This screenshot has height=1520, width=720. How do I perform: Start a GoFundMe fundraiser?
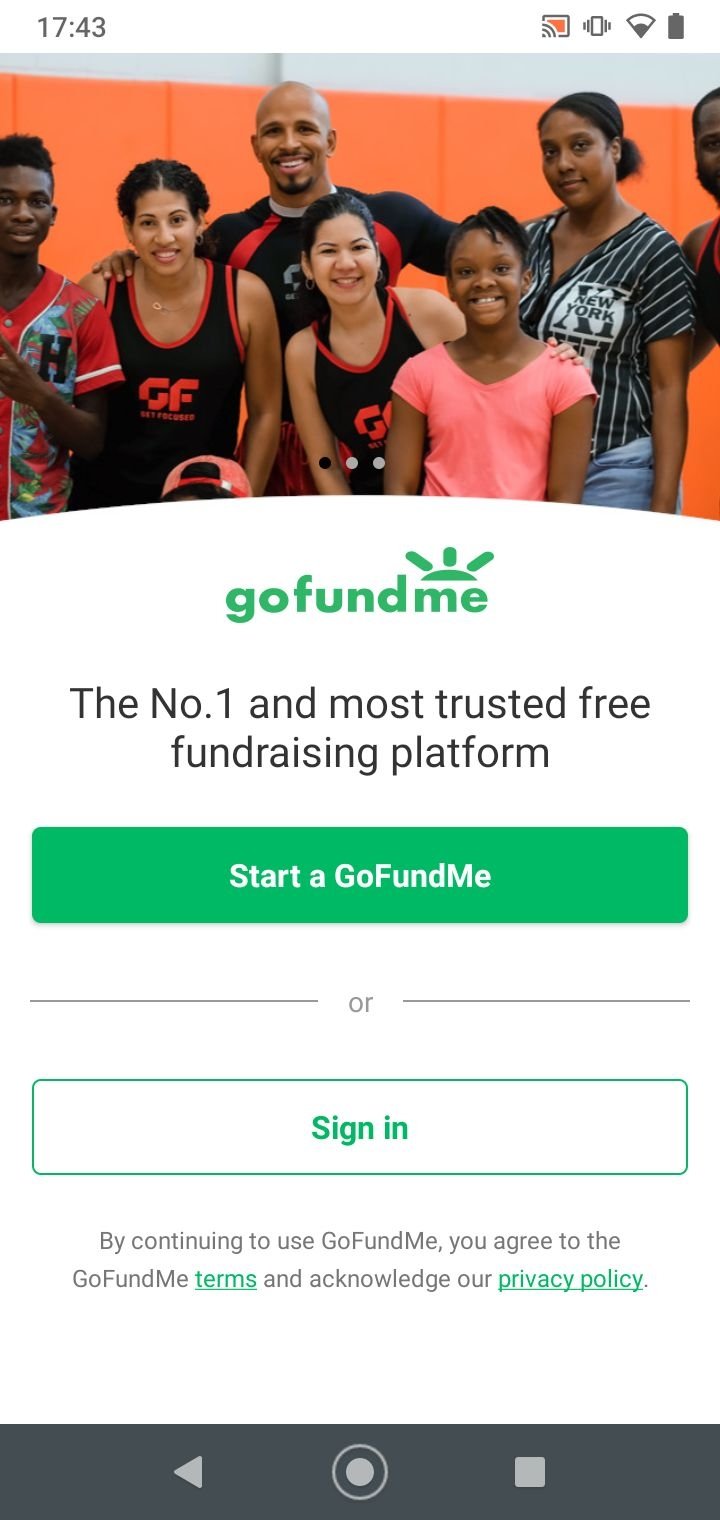360,875
